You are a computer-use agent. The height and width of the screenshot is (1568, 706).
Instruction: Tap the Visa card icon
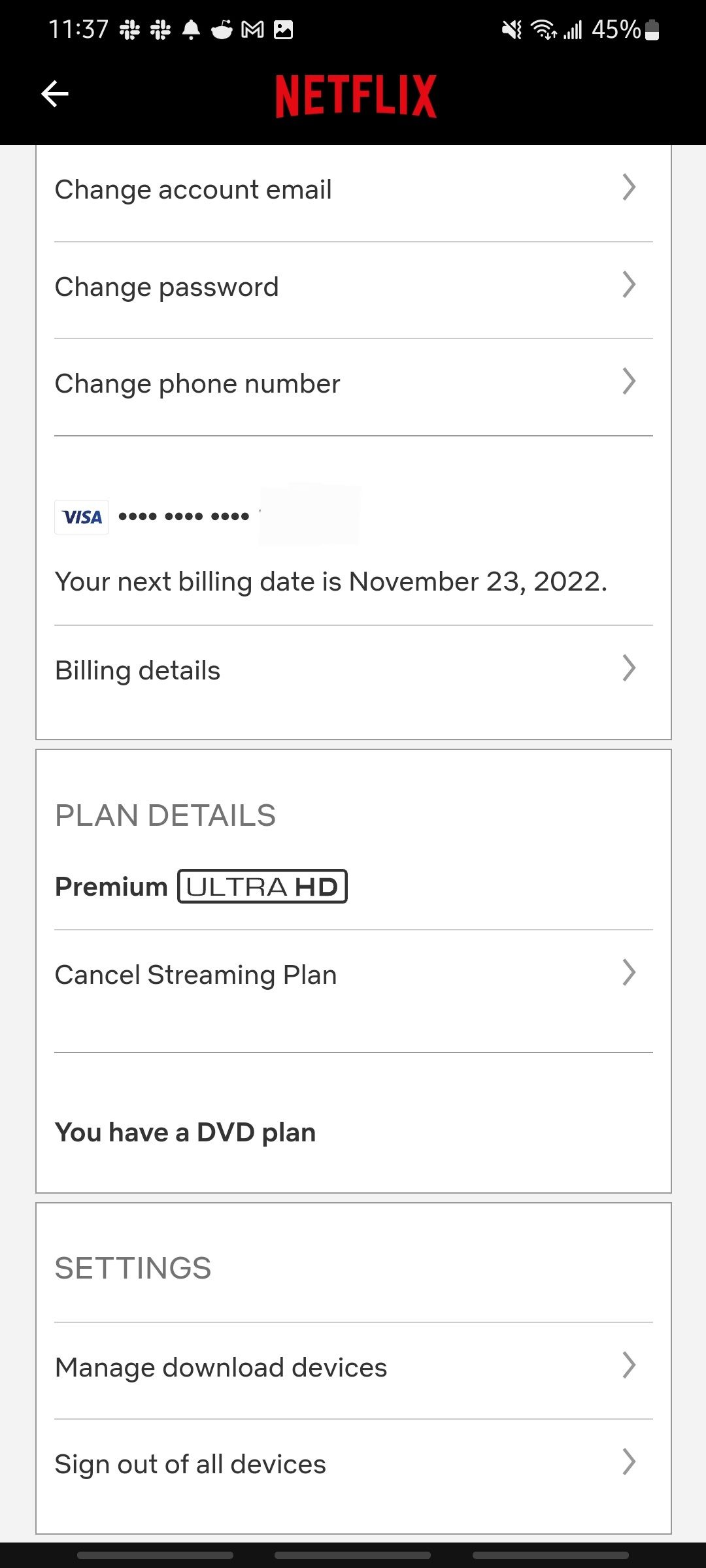(81, 516)
